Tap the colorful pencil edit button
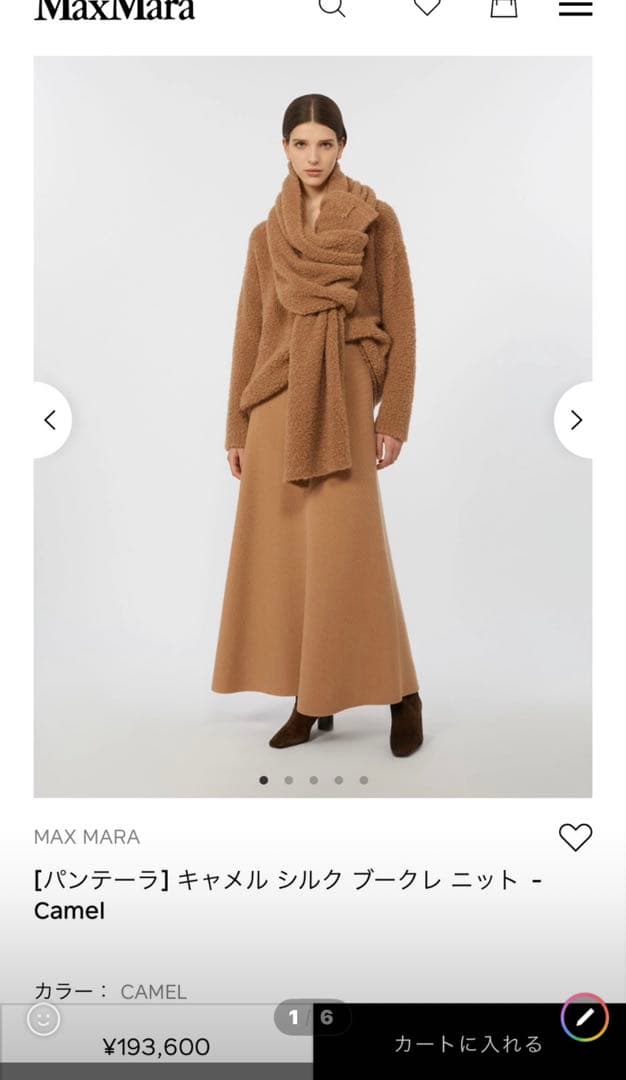The image size is (626, 1080). (x=585, y=1018)
